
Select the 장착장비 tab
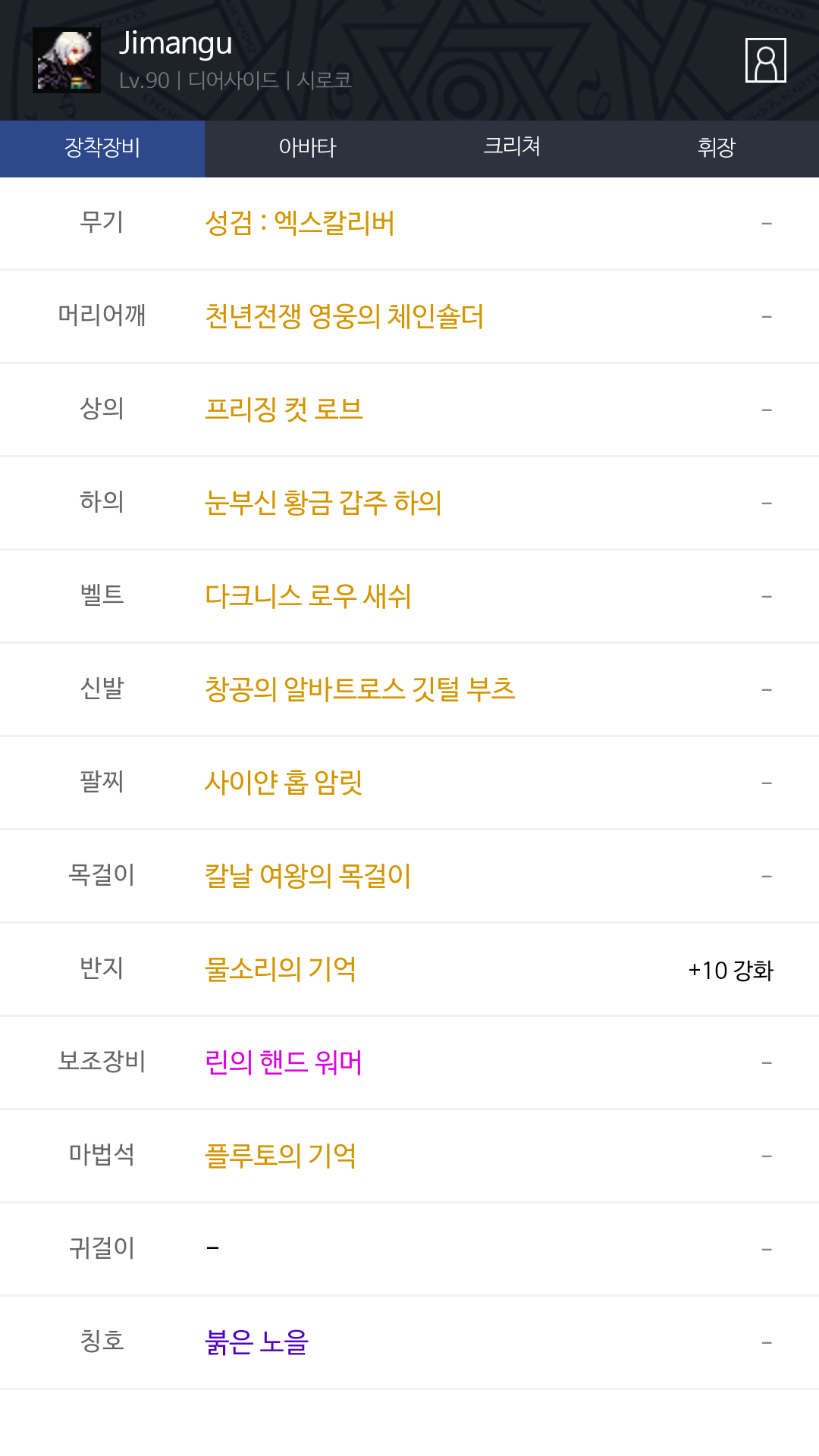(102, 149)
